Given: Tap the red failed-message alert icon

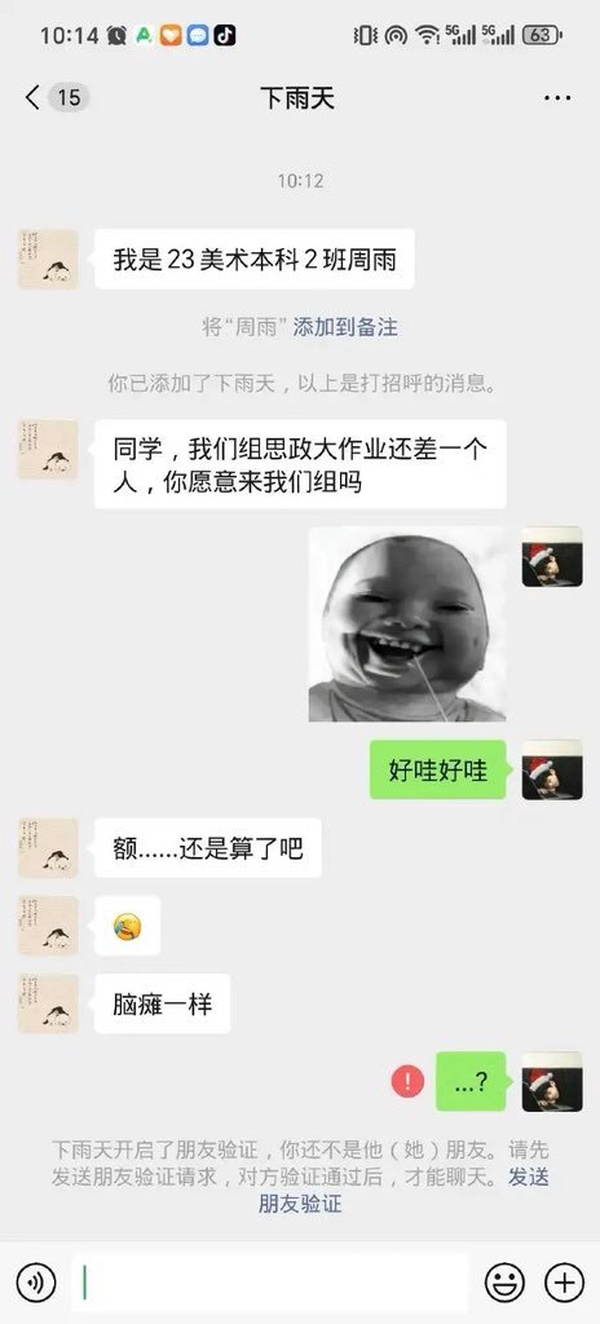Looking at the screenshot, I should 408,1081.
